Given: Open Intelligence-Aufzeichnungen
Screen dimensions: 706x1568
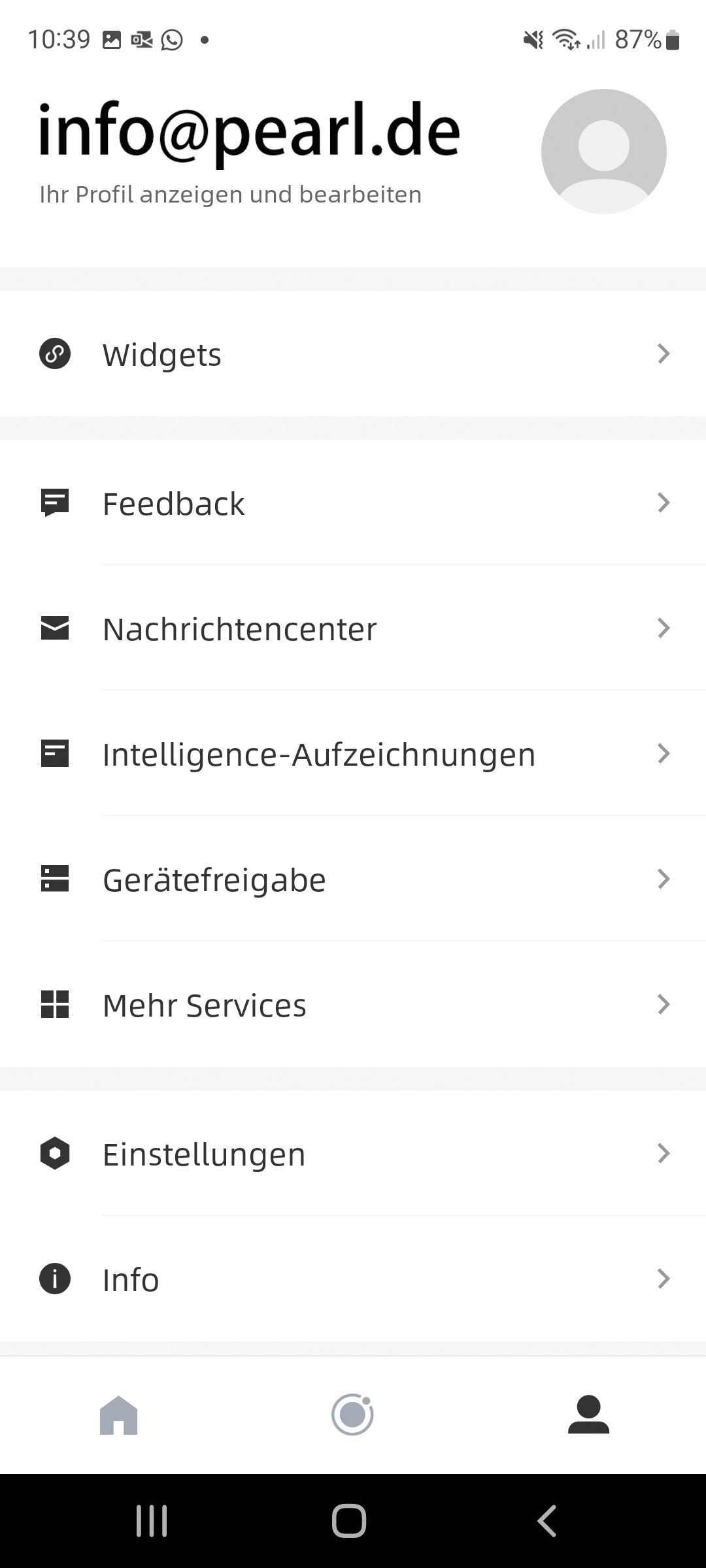Looking at the screenshot, I should click(x=353, y=754).
